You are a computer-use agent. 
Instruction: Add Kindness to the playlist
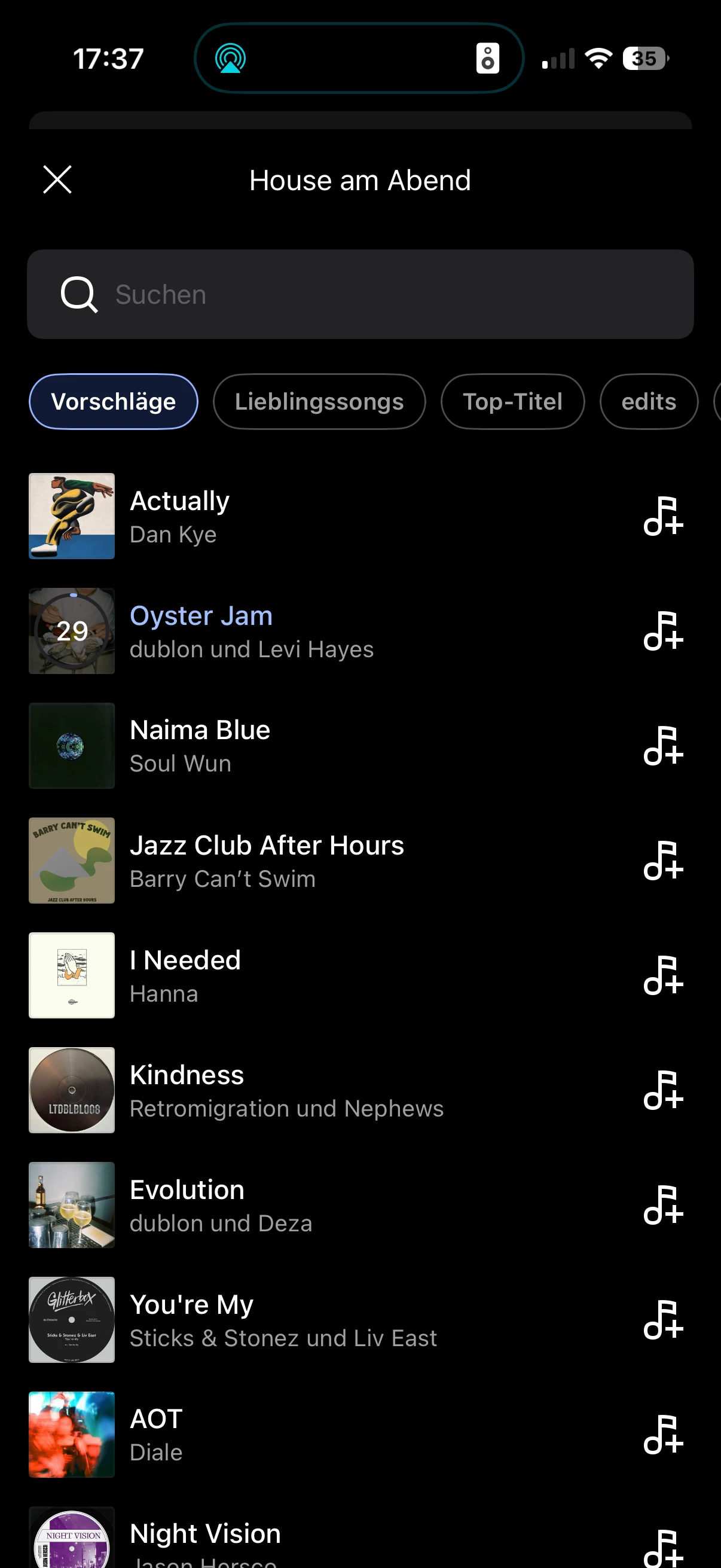[x=662, y=1090]
